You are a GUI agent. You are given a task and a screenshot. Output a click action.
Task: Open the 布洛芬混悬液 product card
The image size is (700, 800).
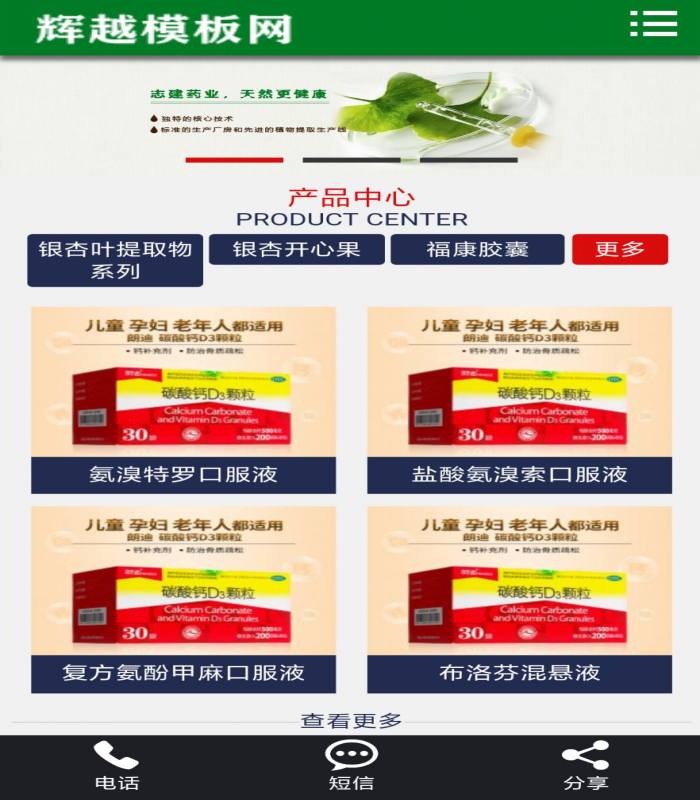519,600
